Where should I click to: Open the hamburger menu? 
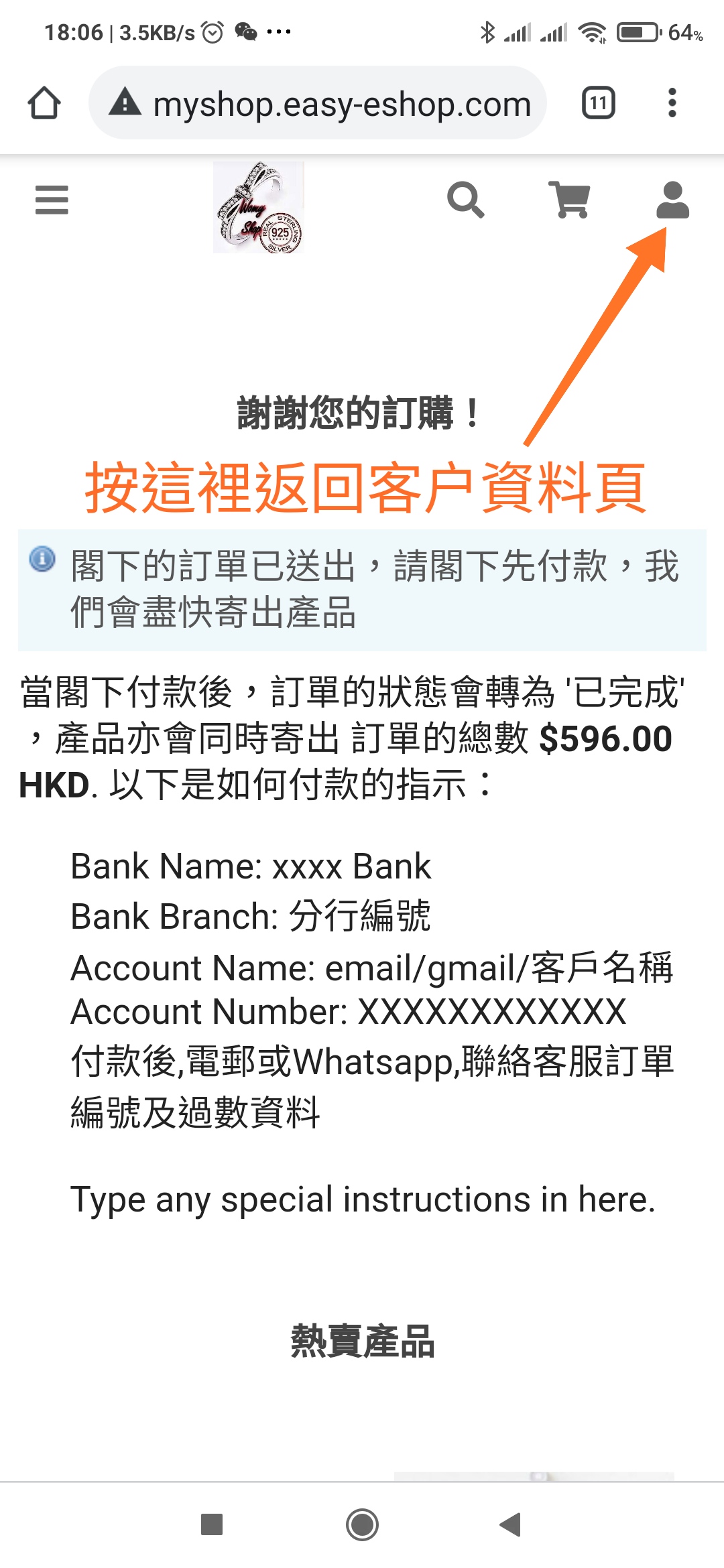[52, 200]
